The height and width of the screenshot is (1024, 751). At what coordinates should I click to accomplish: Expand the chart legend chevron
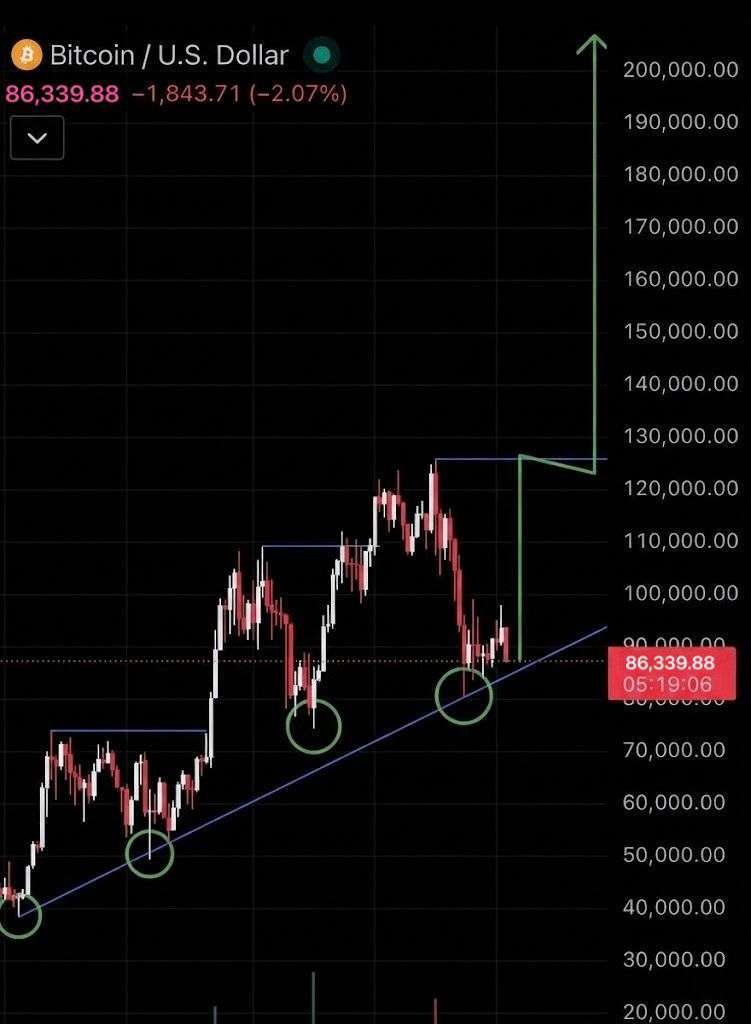37,138
